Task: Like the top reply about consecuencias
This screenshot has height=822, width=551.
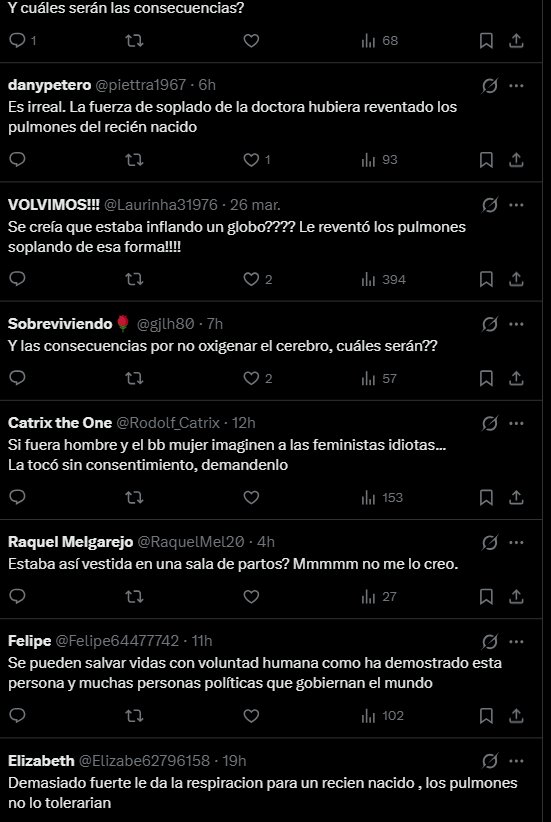Action: pyautogui.click(x=252, y=40)
